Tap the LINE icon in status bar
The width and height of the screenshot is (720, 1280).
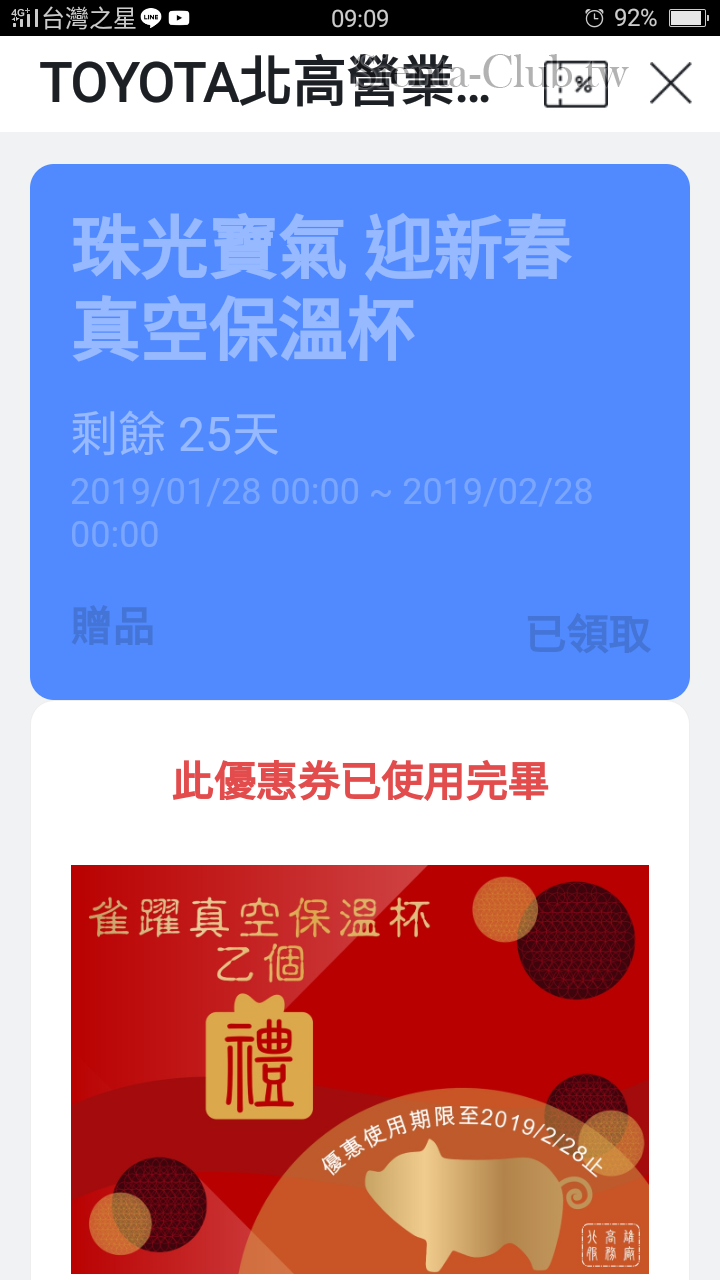[151, 17]
